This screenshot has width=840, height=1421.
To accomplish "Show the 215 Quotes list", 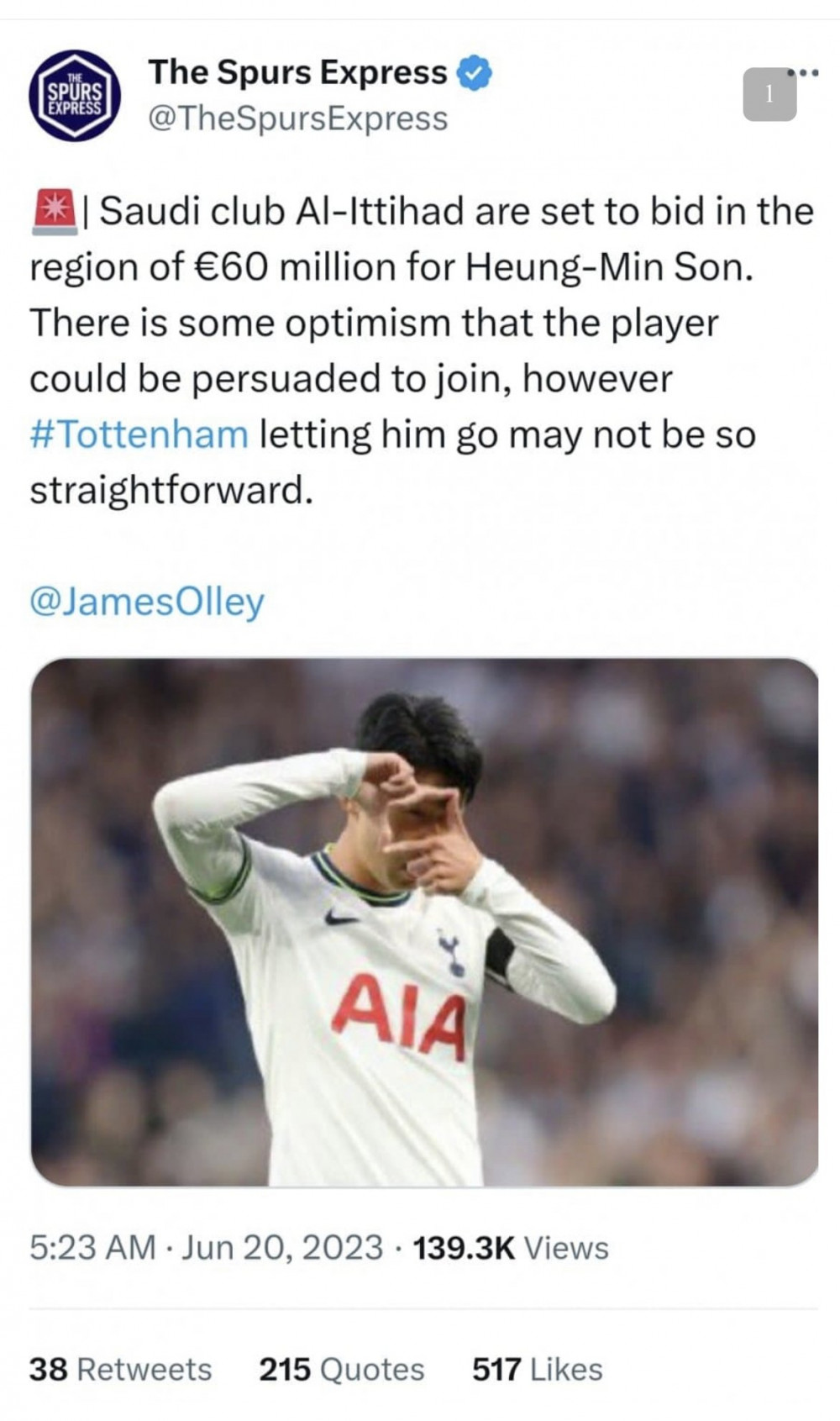I will coord(341,1369).
